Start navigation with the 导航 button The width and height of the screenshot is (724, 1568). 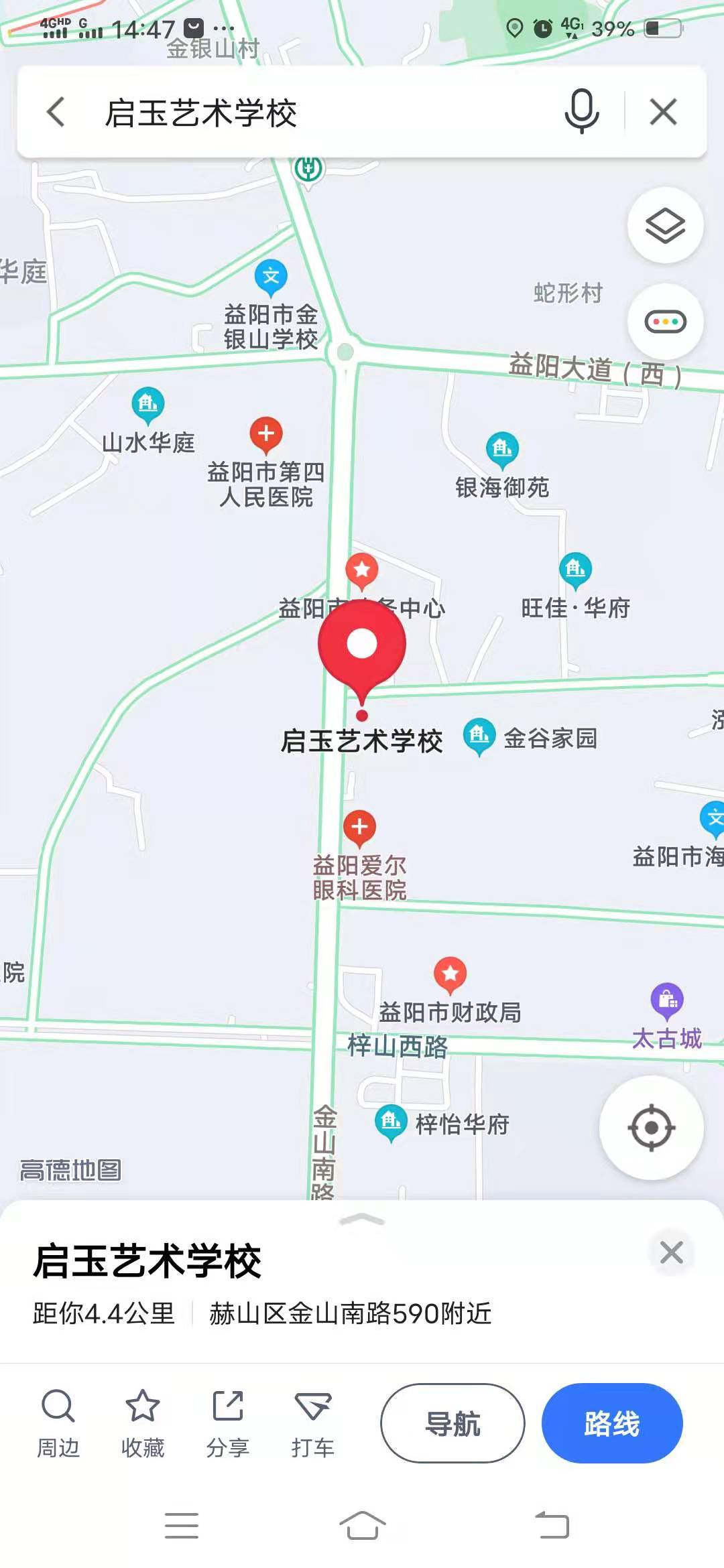pyautogui.click(x=452, y=1423)
